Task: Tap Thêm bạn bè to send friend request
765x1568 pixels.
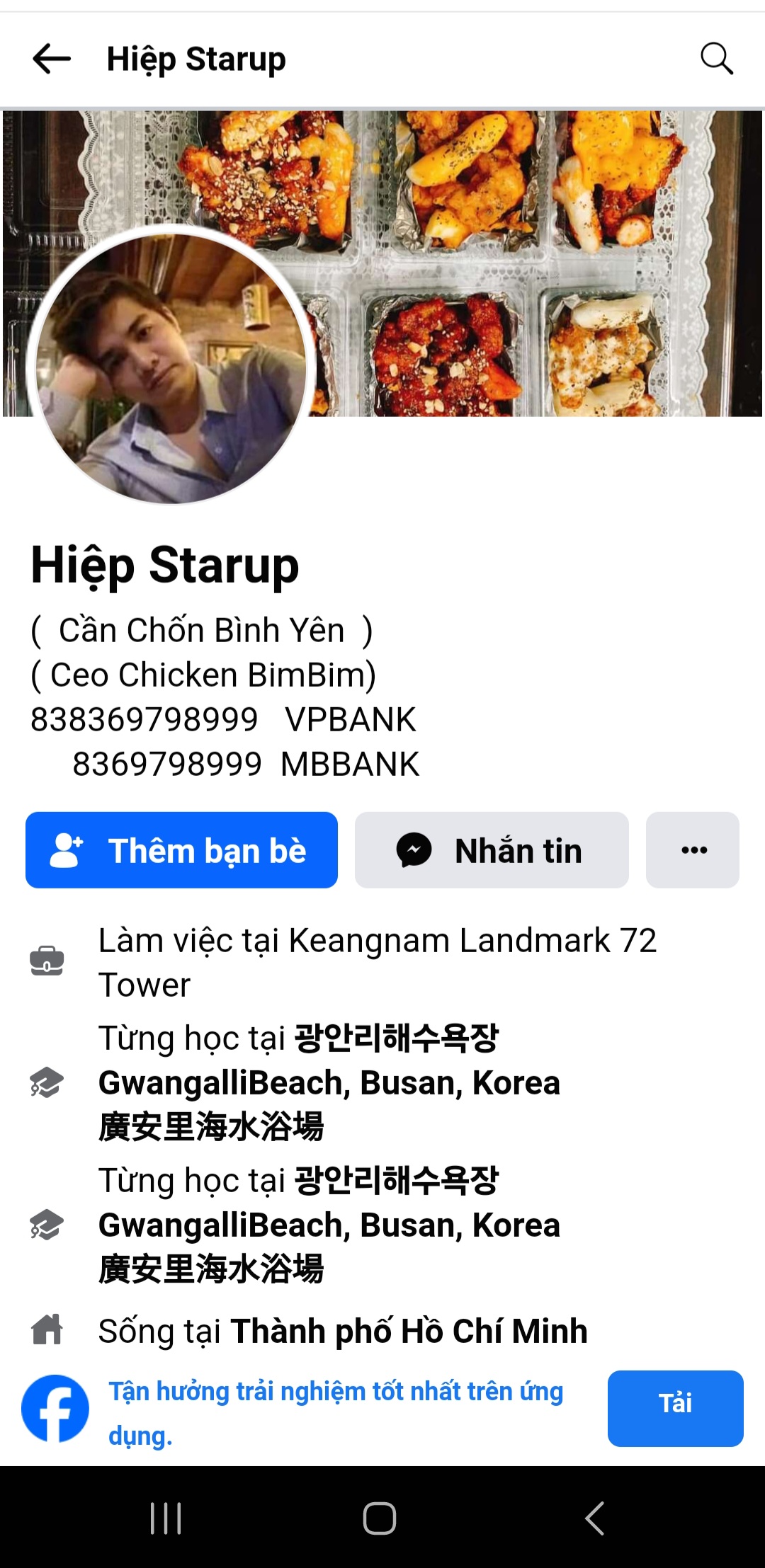Action: pos(181,849)
